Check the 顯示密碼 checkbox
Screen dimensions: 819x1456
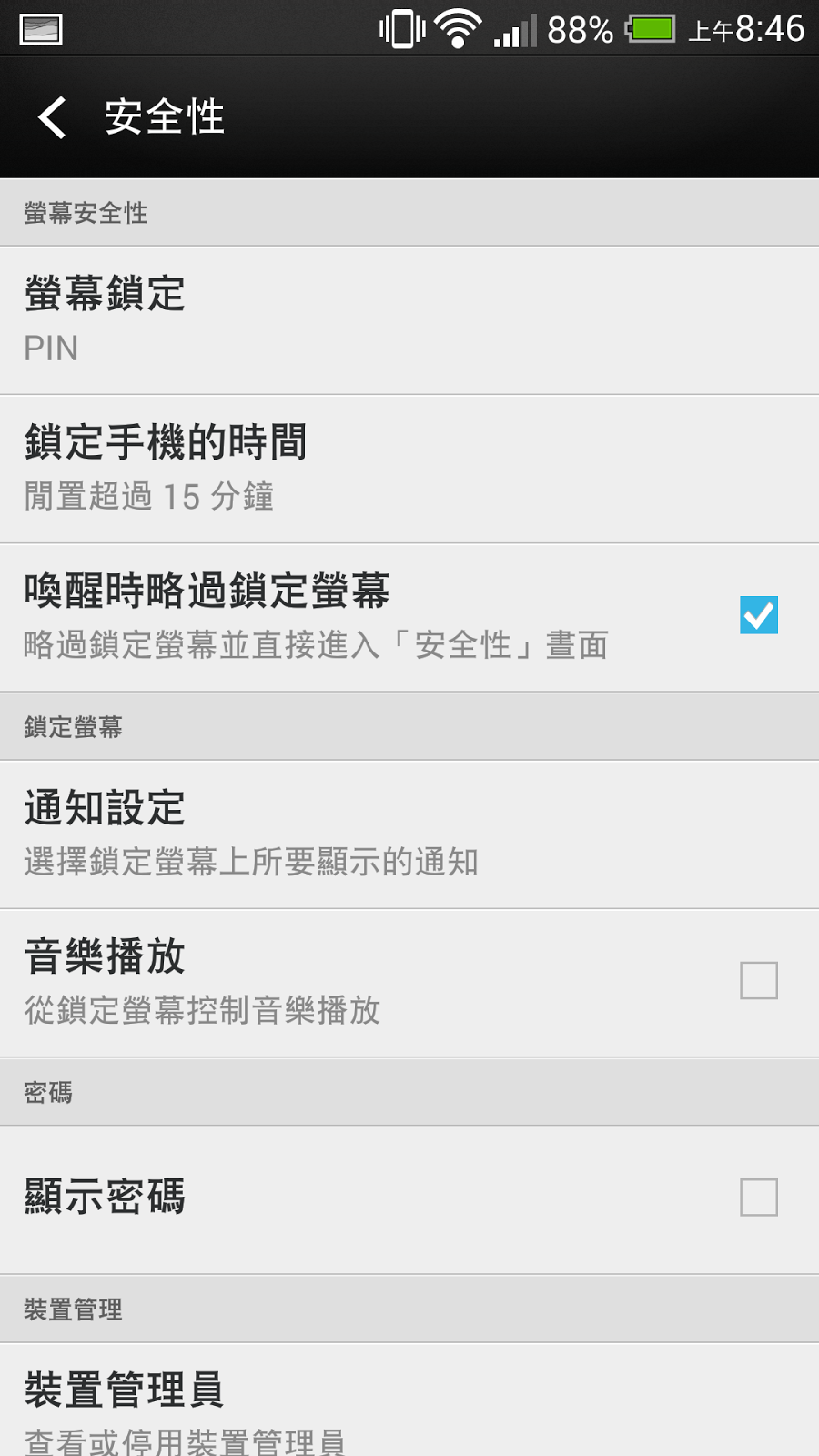759,1198
